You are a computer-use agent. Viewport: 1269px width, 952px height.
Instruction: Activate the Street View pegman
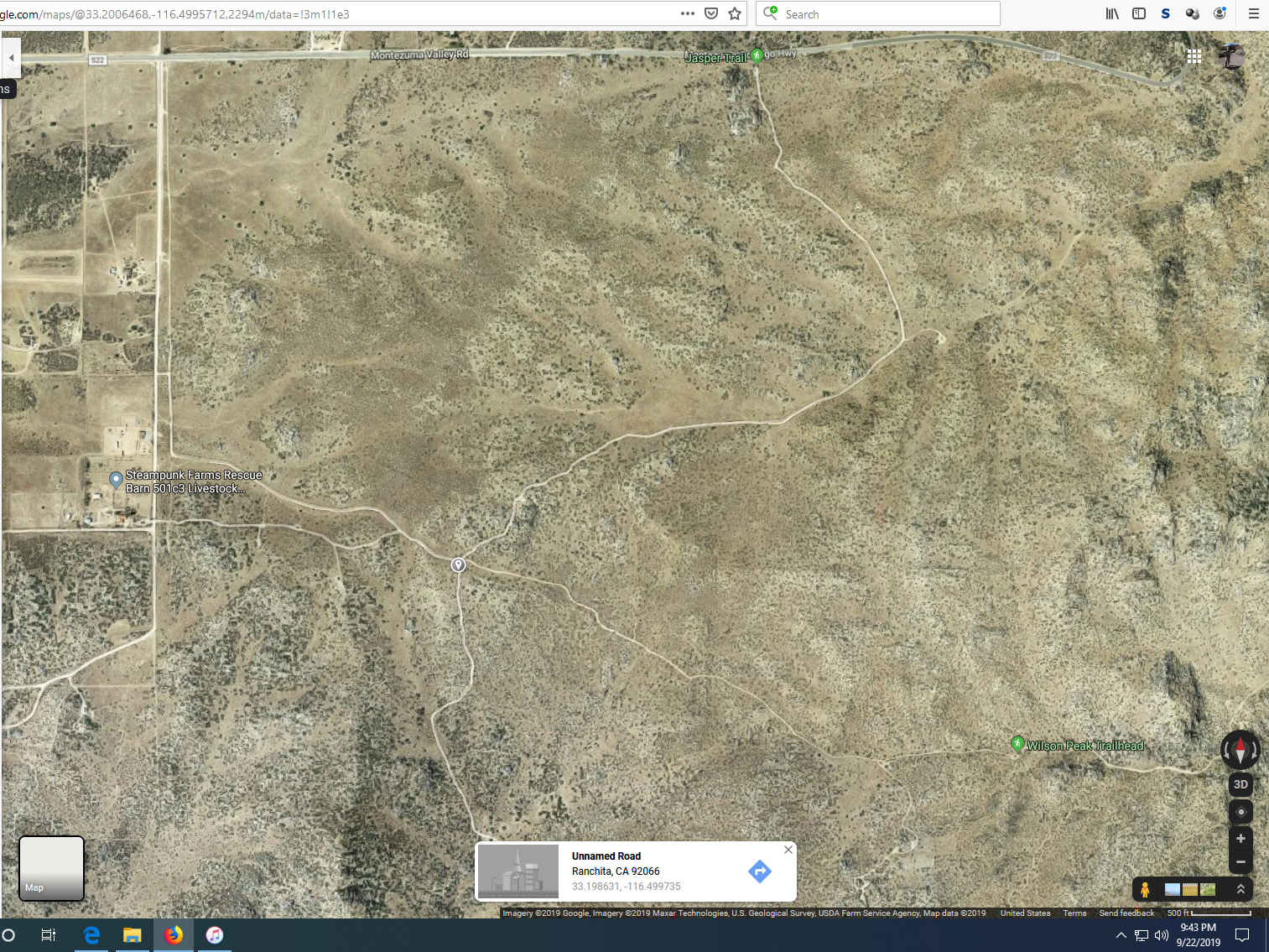point(1145,889)
